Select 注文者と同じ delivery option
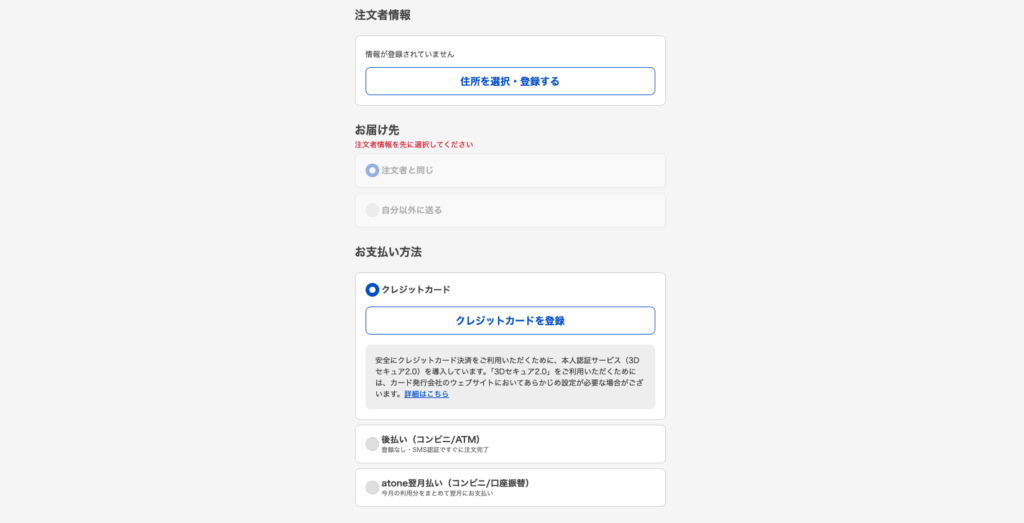1024x523 pixels. pos(372,170)
